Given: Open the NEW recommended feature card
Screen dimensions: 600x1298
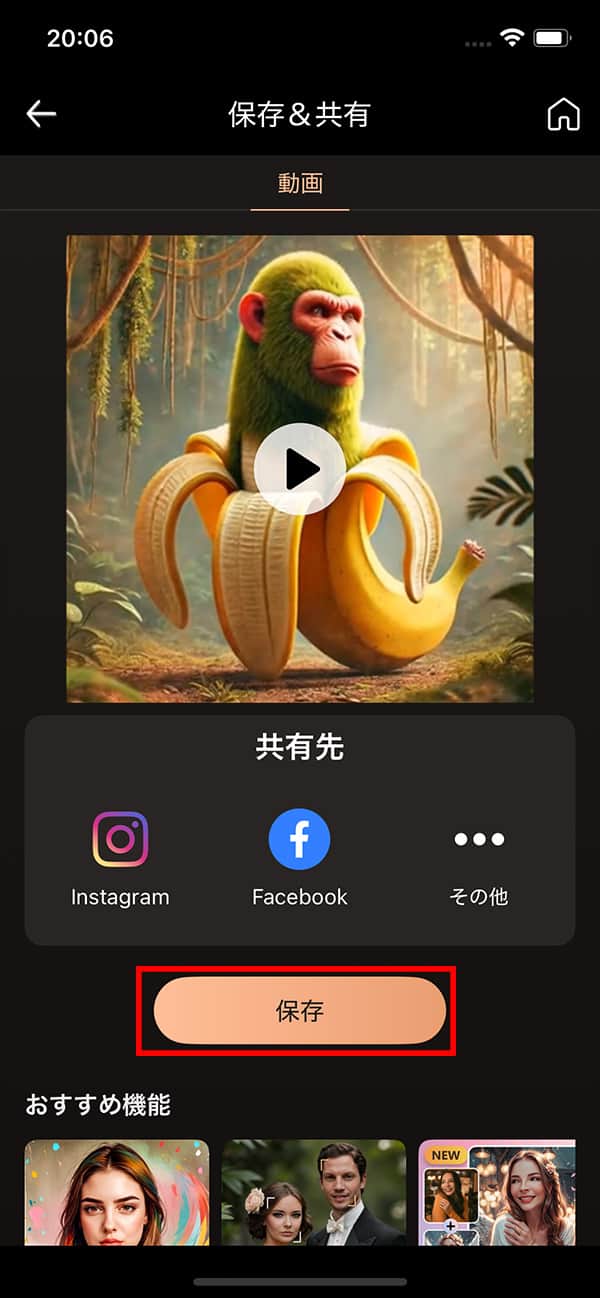Looking at the screenshot, I should [x=497, y=1192].
